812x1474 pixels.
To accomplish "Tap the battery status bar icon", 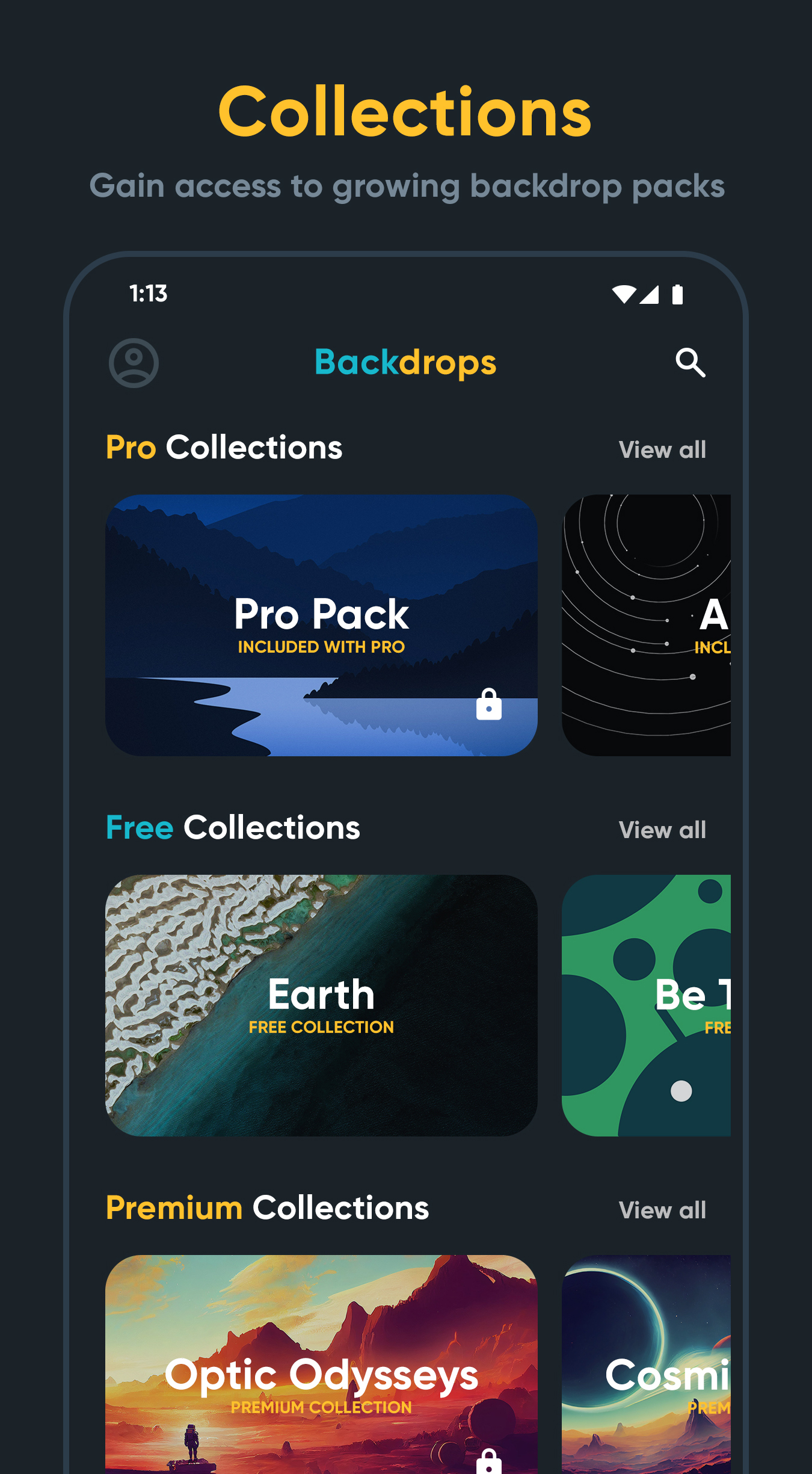I will pos(676,294).
